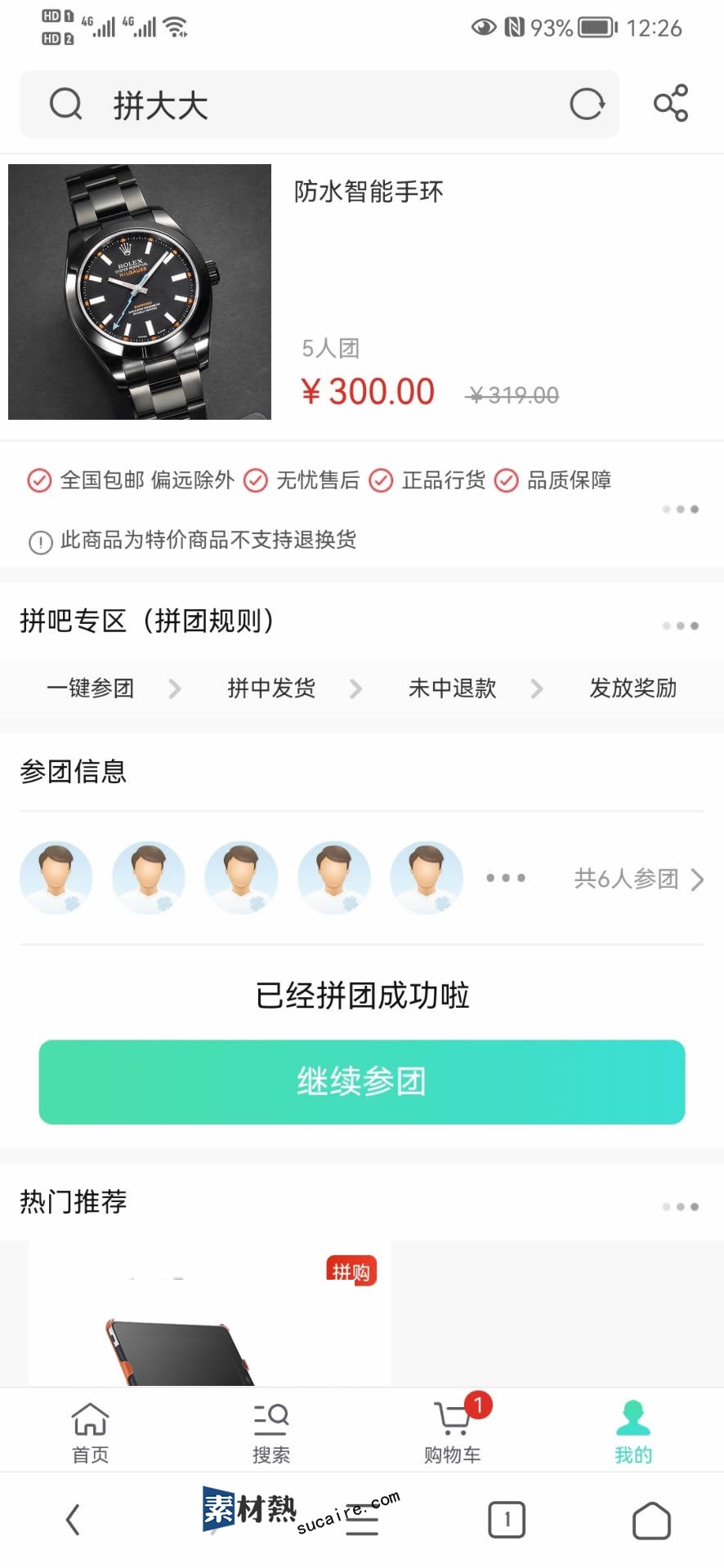The height and width of the screenshot is (1568, 724).
Task: Share this product page
Action: point(671,104)
